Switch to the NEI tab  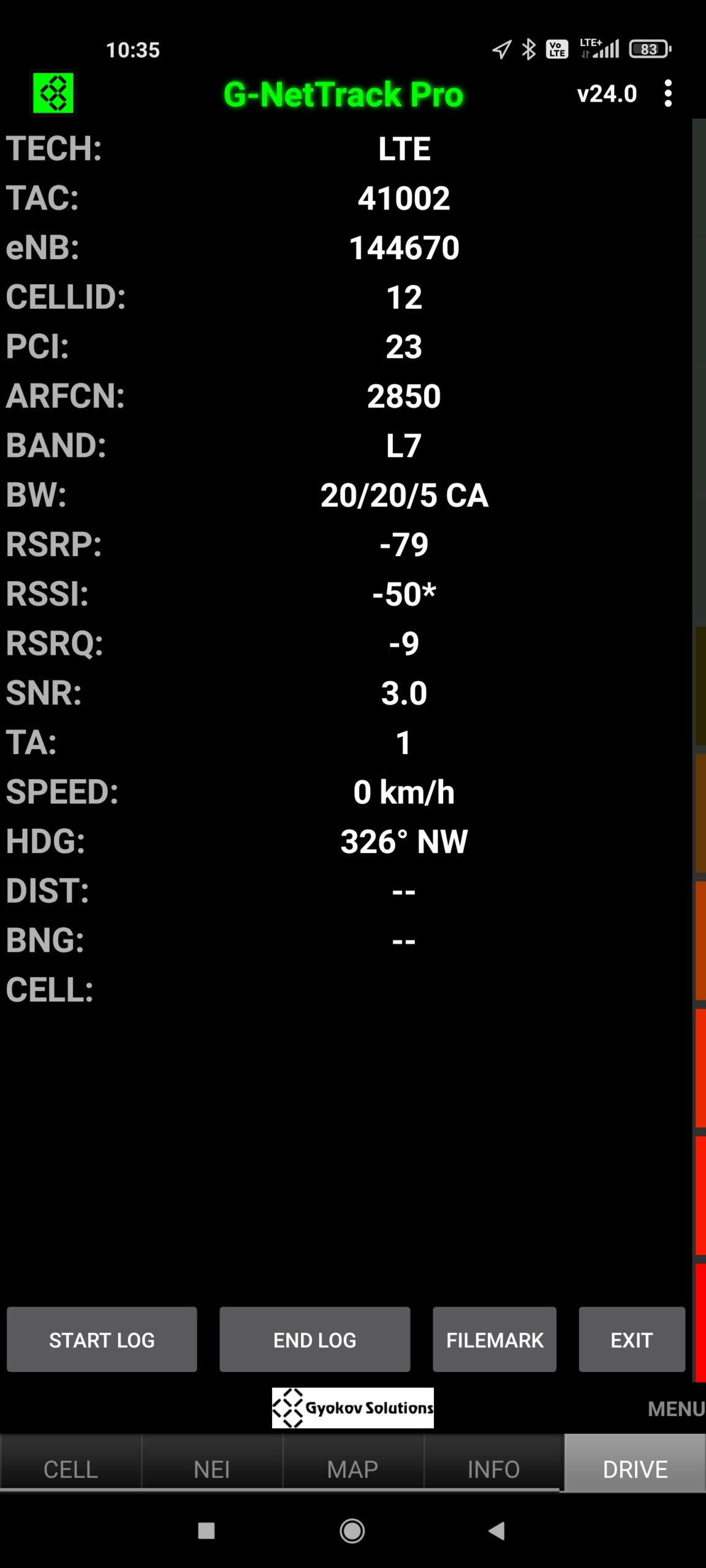(x=211, y=1469)
